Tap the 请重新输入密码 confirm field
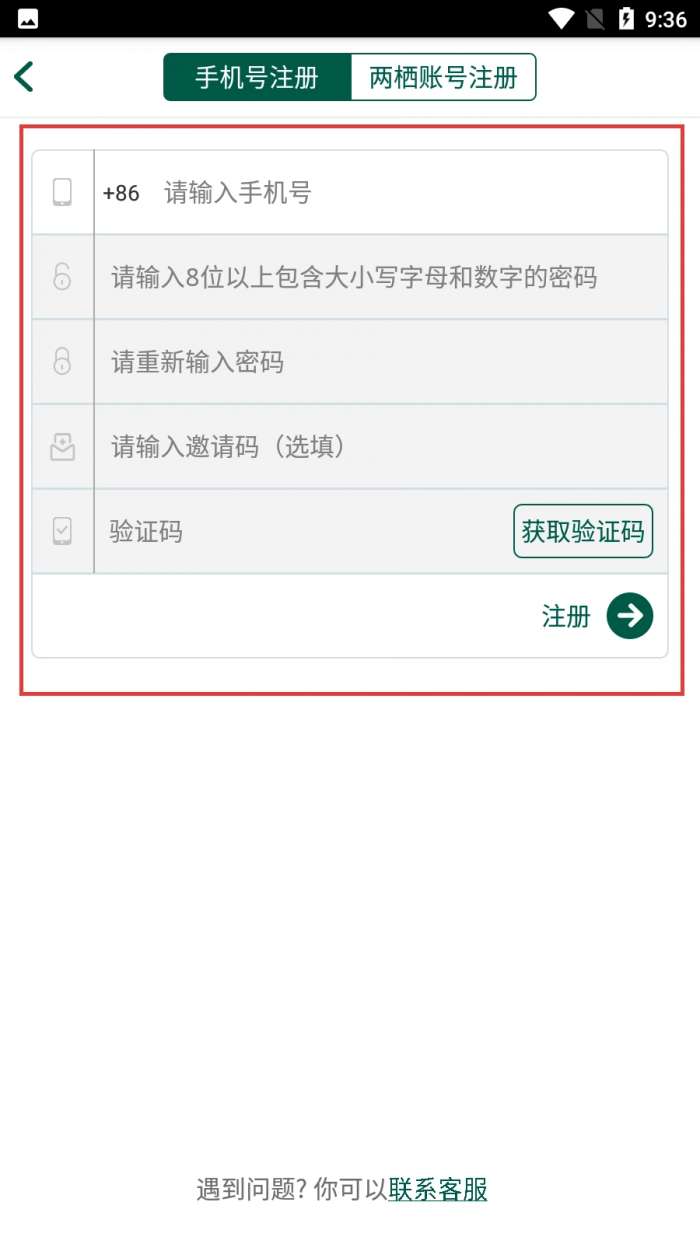Image resolution: width=700 pixels, height=1244 pixels. tap(380, 362)
